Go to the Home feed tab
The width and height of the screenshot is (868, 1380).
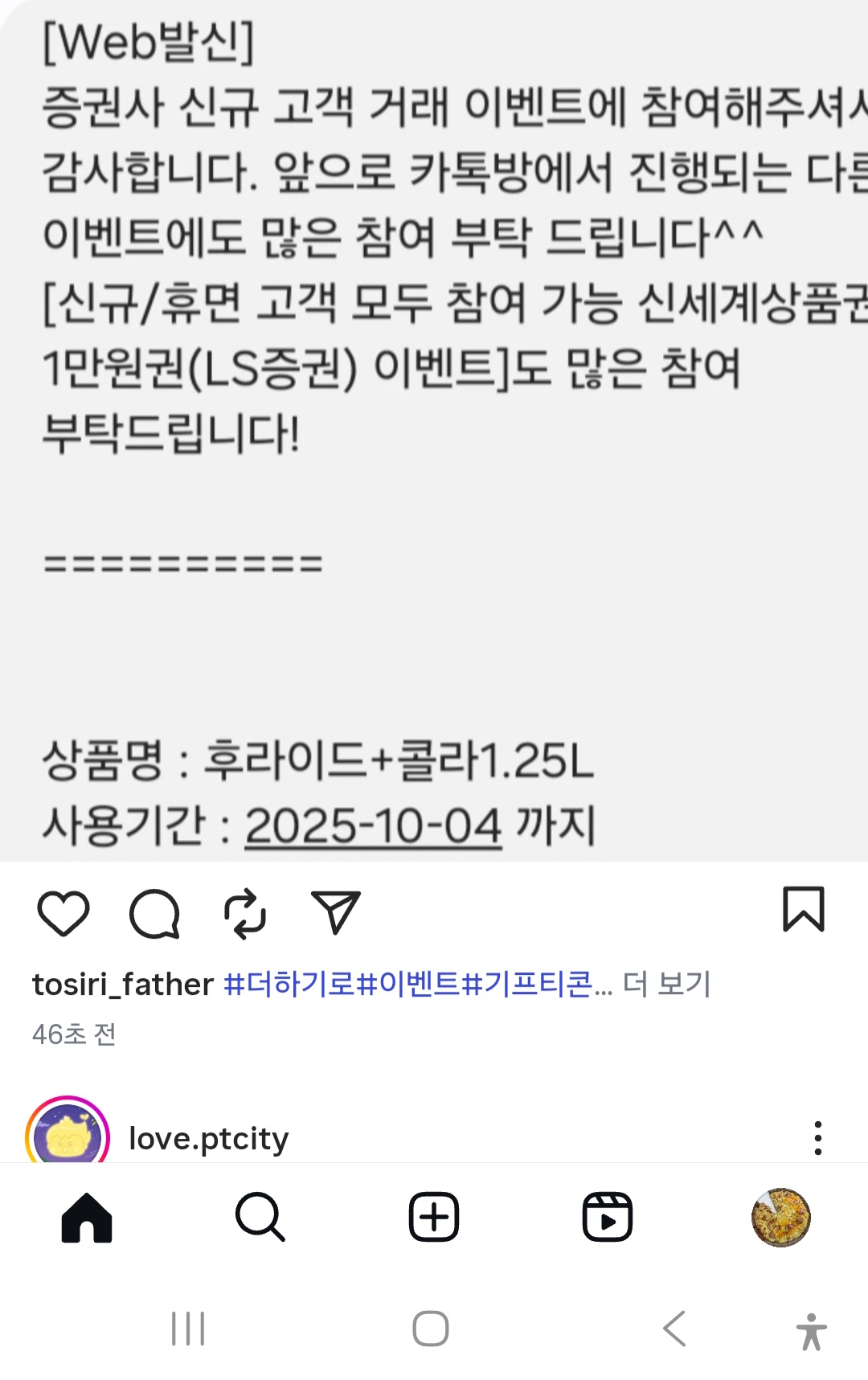87,1218
